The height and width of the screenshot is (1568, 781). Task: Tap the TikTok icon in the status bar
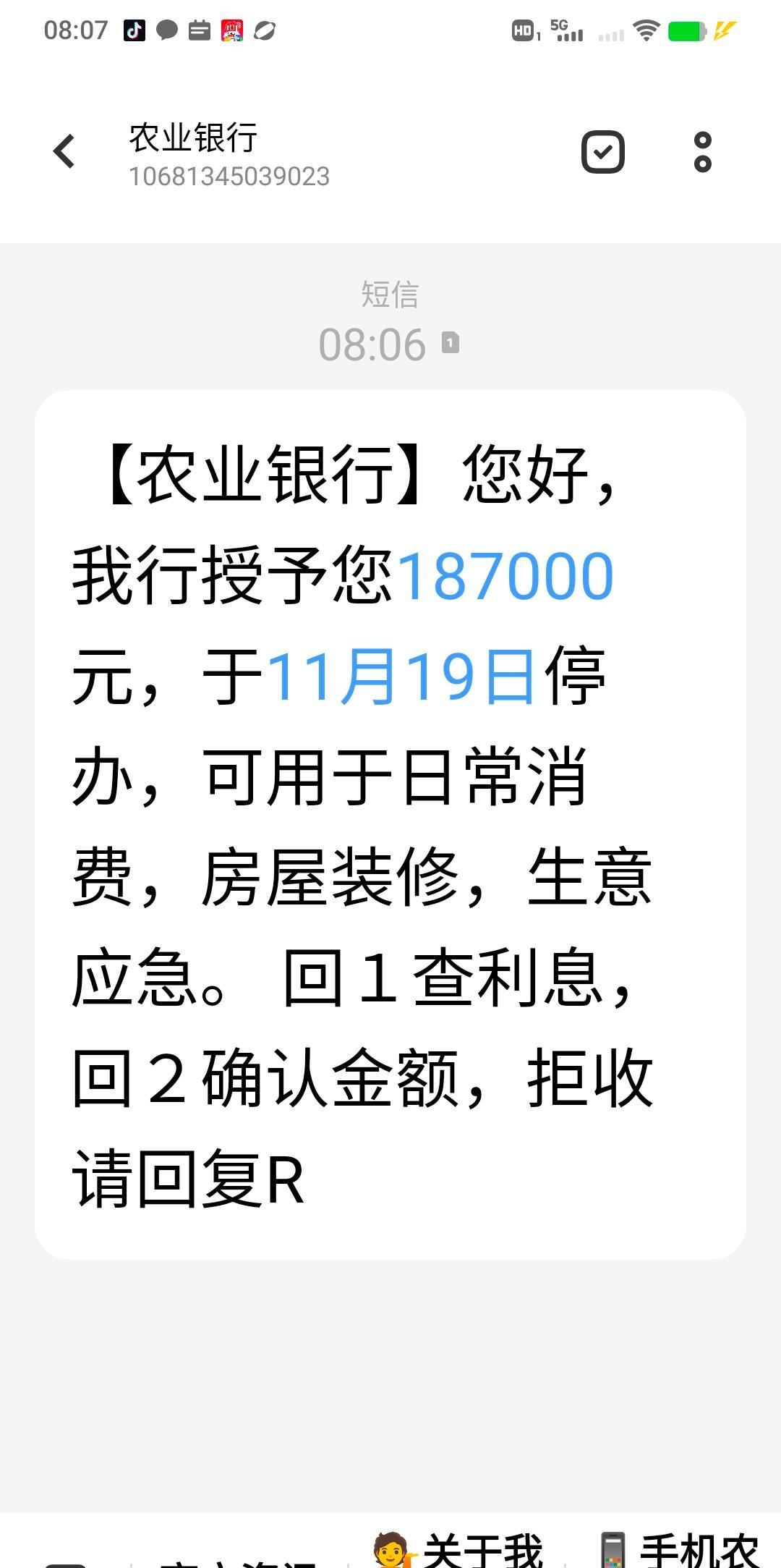(133, 30)
